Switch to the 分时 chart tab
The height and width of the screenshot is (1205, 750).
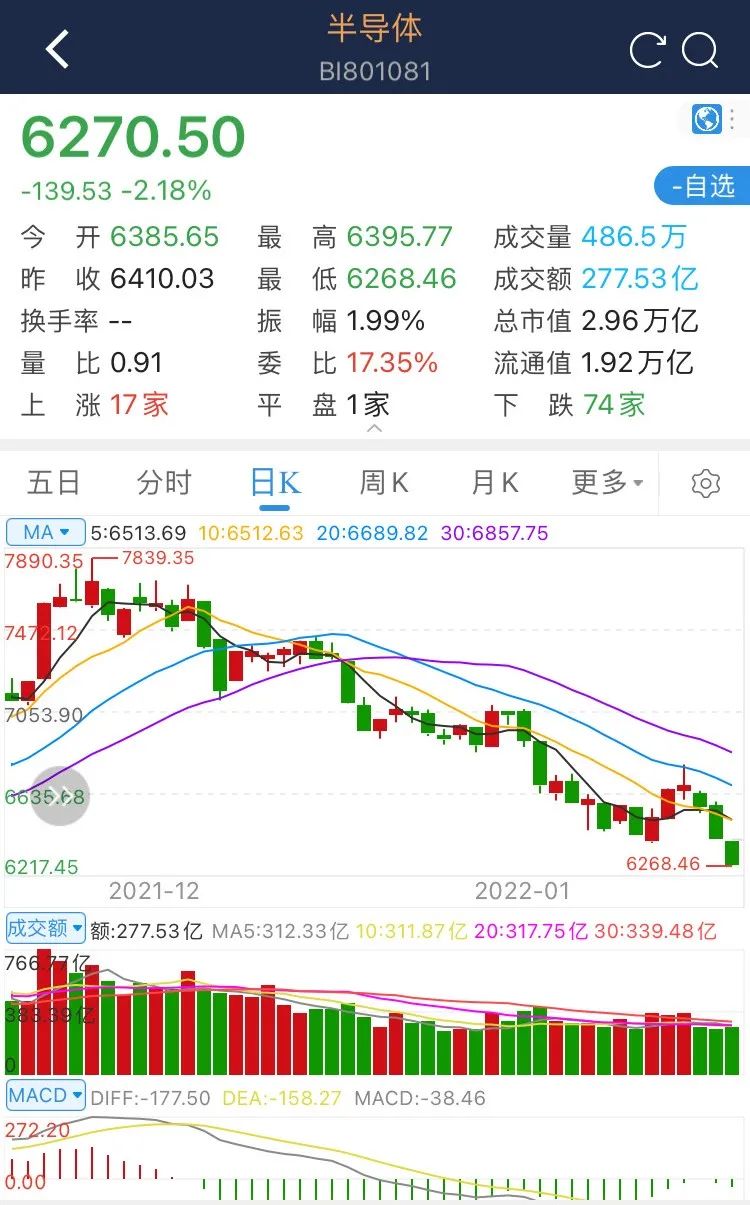point(164,483)
